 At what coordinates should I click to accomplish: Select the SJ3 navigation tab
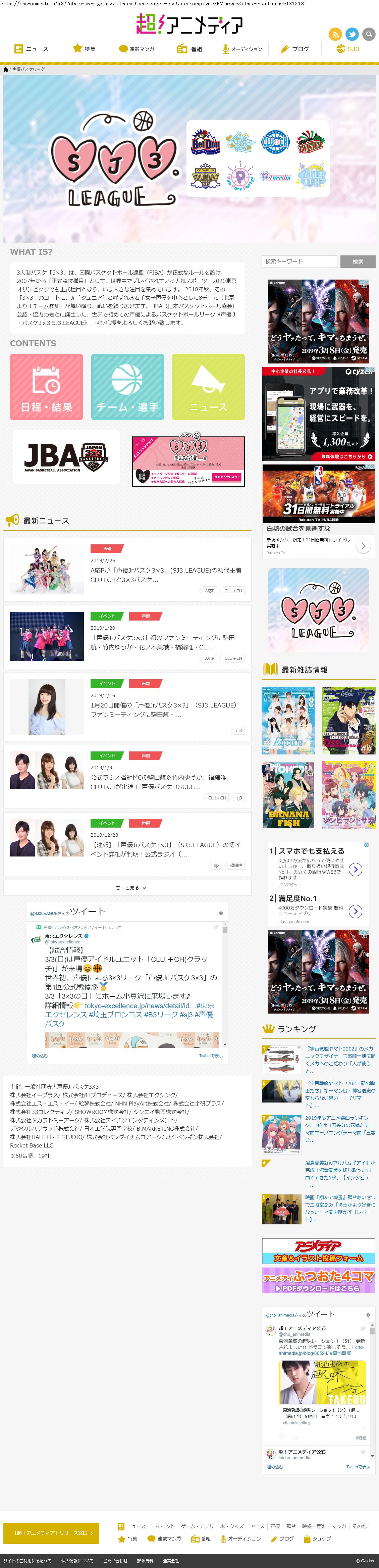[348, 49]
